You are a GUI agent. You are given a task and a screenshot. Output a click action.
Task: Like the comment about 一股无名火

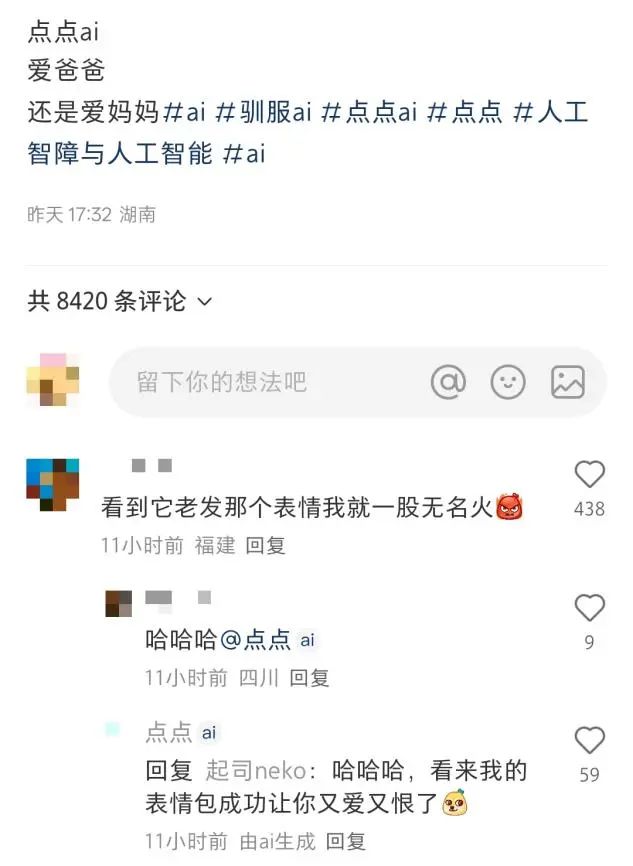pyautogui.click(x=589, y=475)
